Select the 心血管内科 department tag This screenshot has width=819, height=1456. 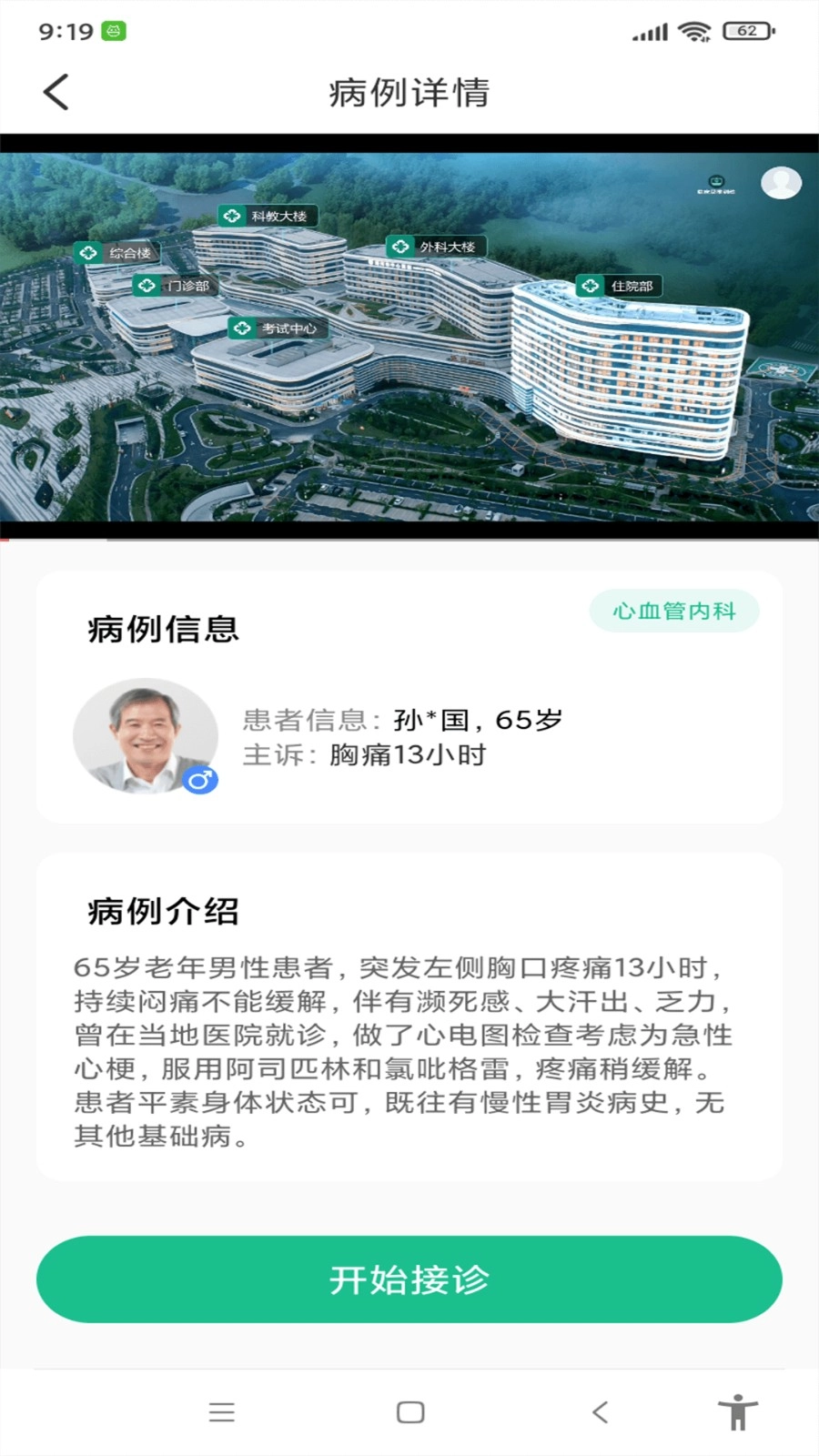(674, 611)
